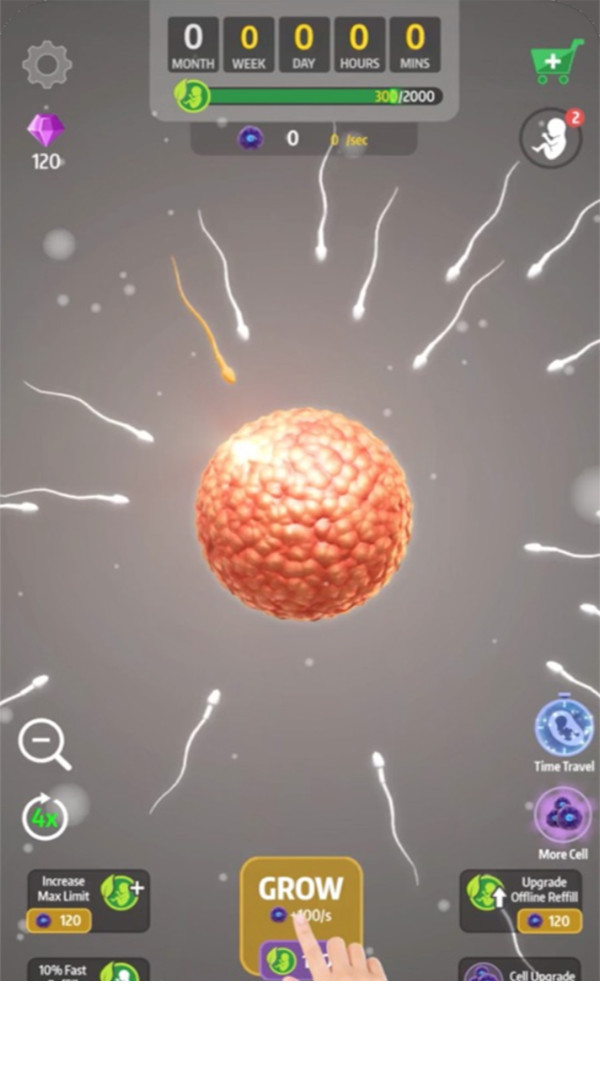The height and width of the screenshot is (1066, 600).
Task: Activate the 4x speed boost
Action: click(45, 818)
